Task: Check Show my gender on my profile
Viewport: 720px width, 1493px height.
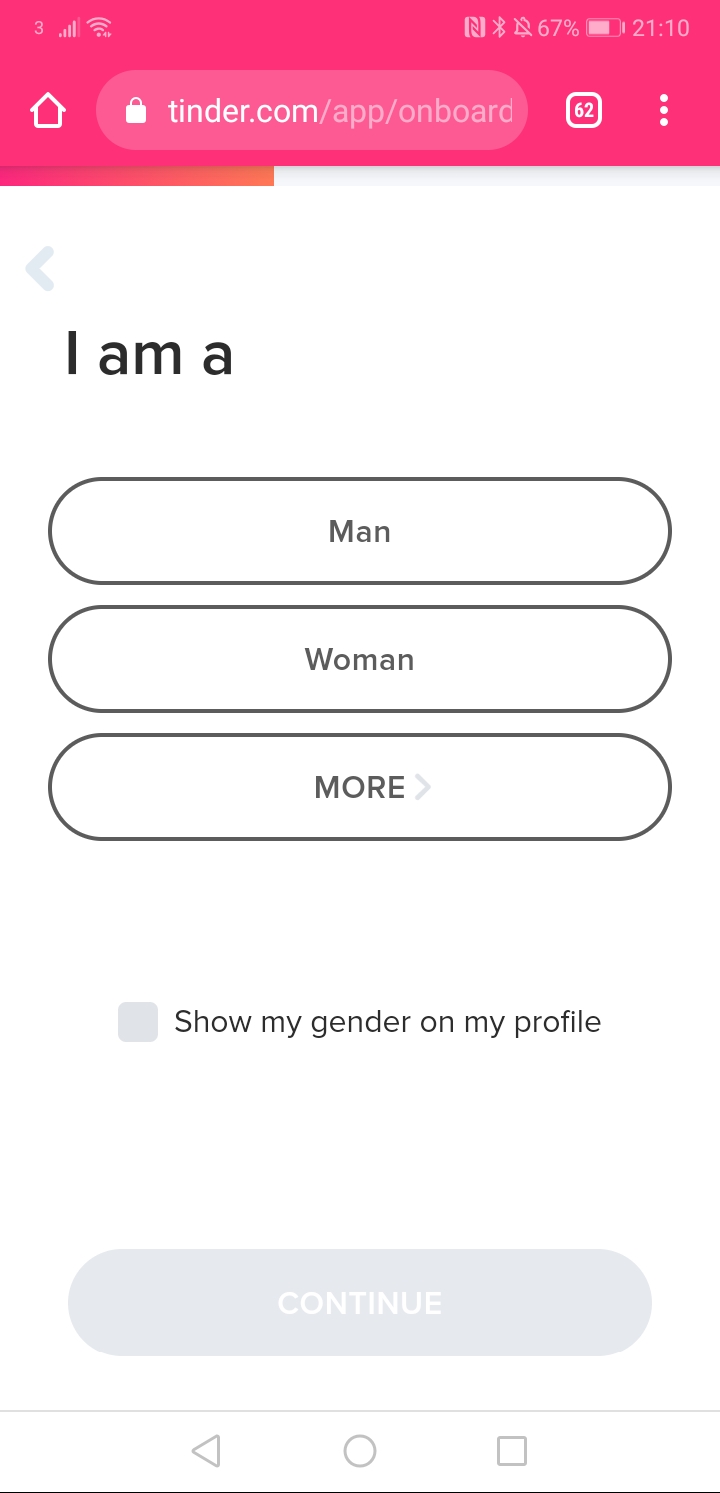Action: click(x=138, y=1022)
